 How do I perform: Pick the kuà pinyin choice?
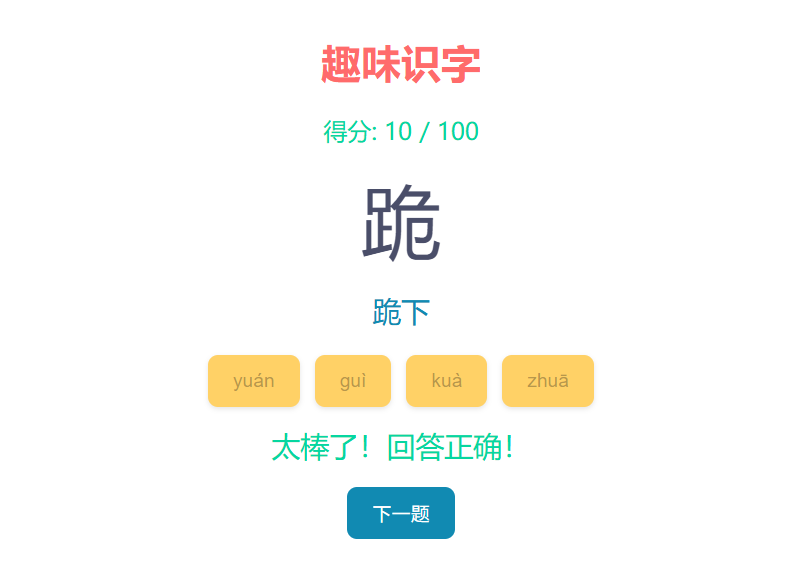[x=446, y=381]
